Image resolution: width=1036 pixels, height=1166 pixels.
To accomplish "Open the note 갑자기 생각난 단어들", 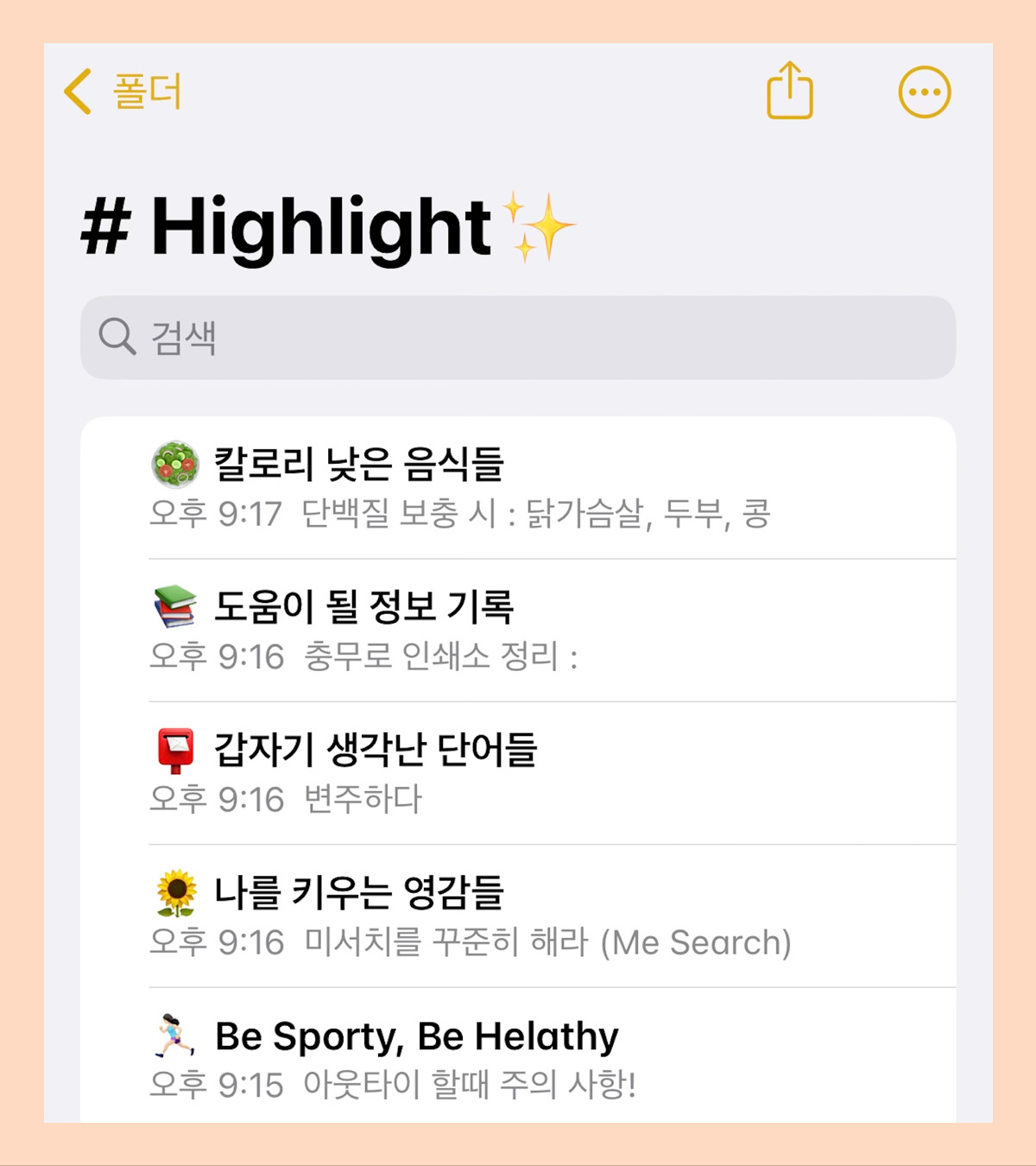I will tap(375, 751).
